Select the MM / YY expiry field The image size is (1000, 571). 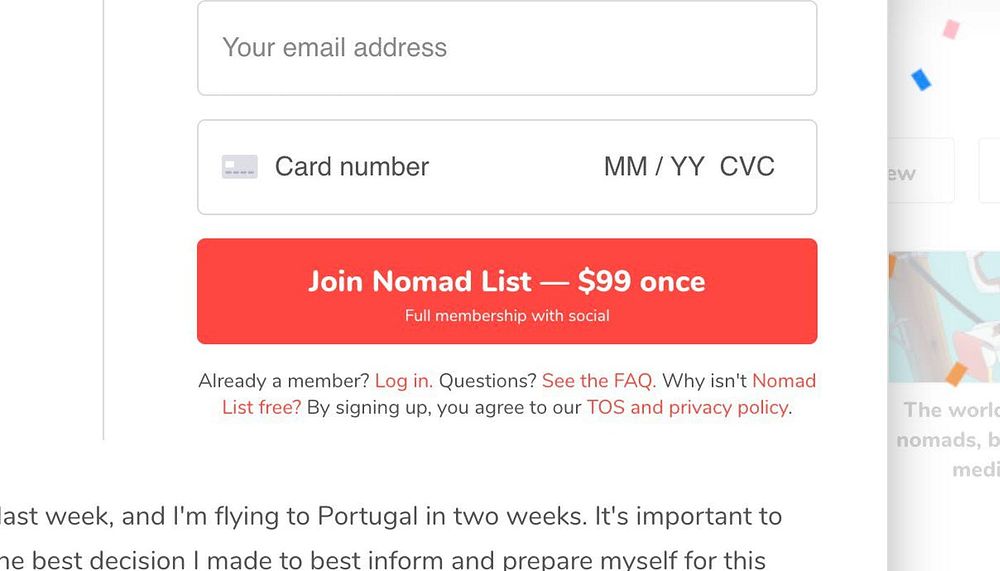tap(654, 167)
